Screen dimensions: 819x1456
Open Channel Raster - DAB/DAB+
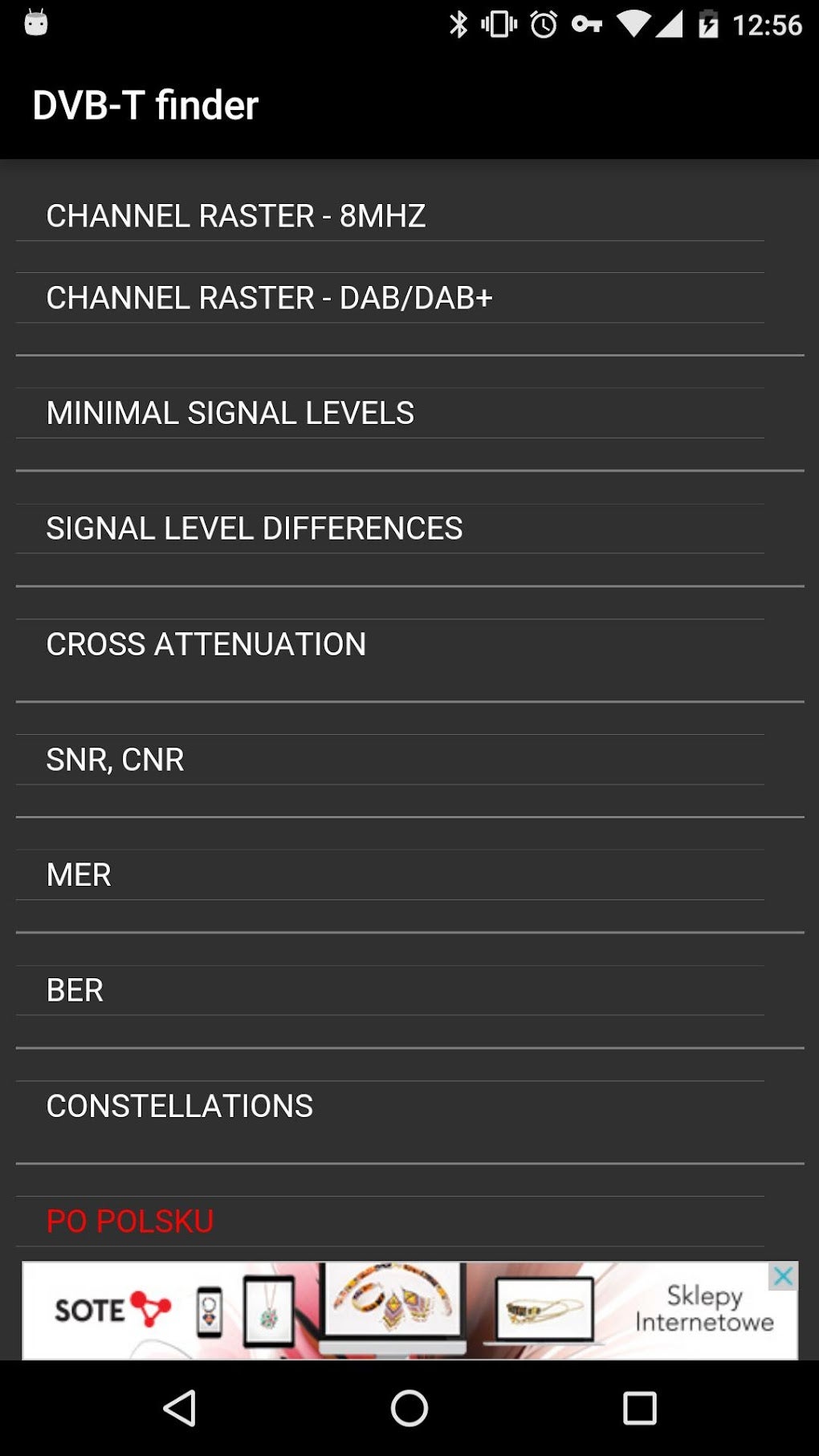tap(269, 298)
